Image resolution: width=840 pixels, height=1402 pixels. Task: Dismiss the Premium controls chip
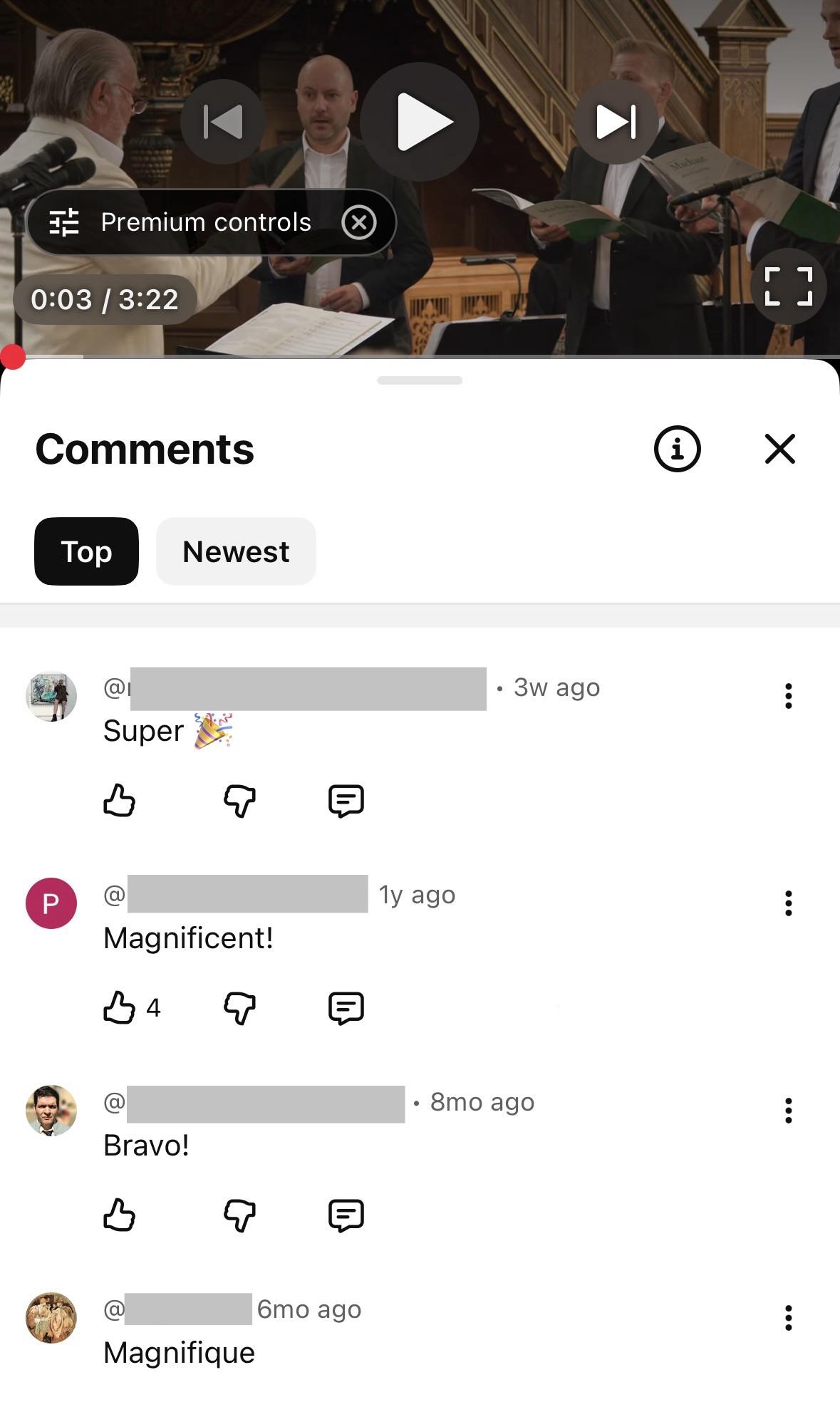point(359,222)
